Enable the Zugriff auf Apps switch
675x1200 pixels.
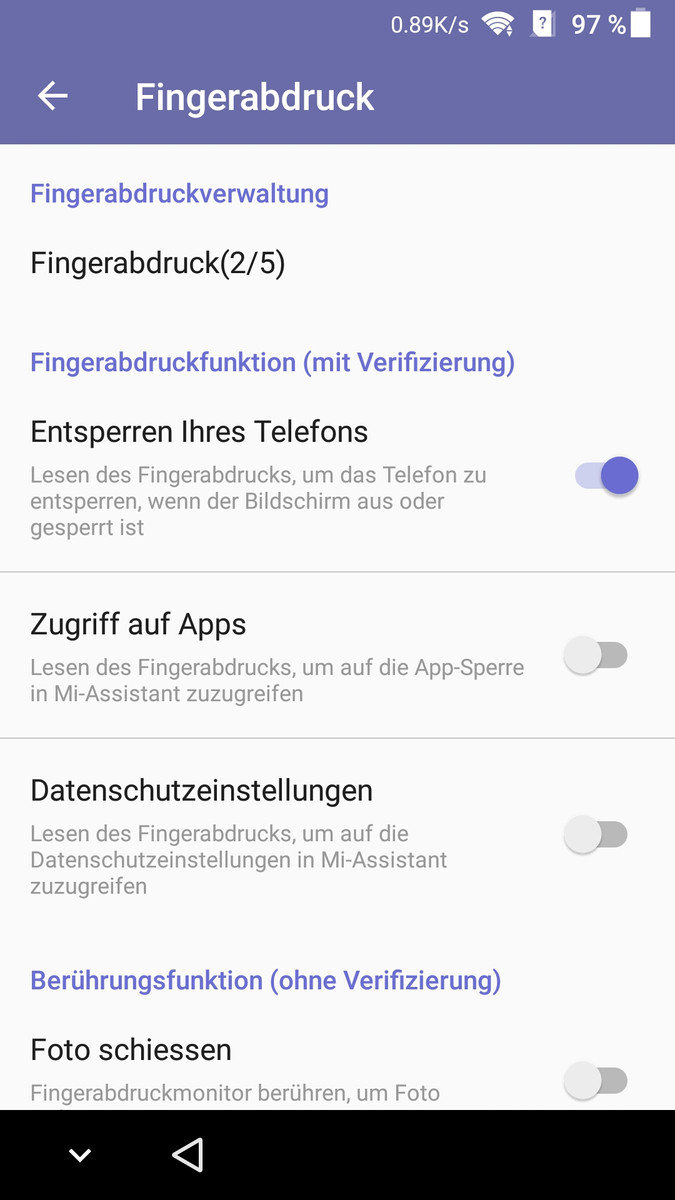point(596,656)
